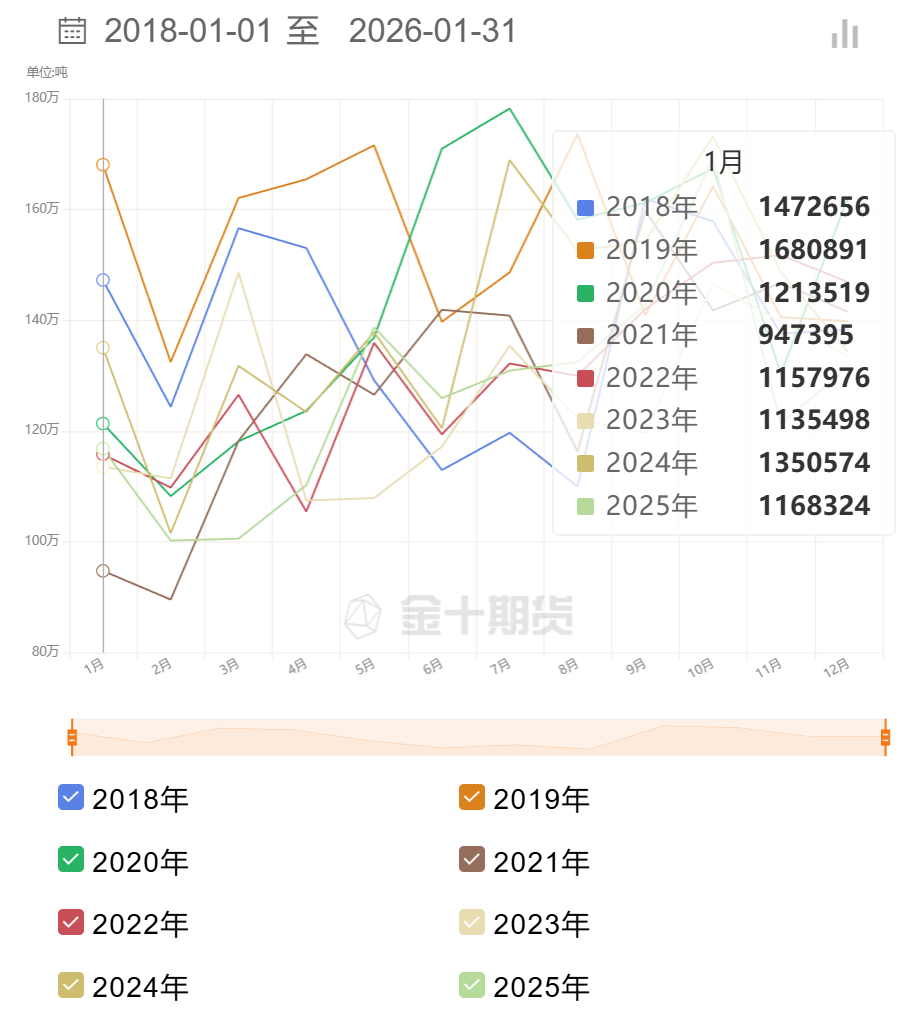Deselect the 2023年 legend checkbox
914x1028 pixels.
(472, 923)
